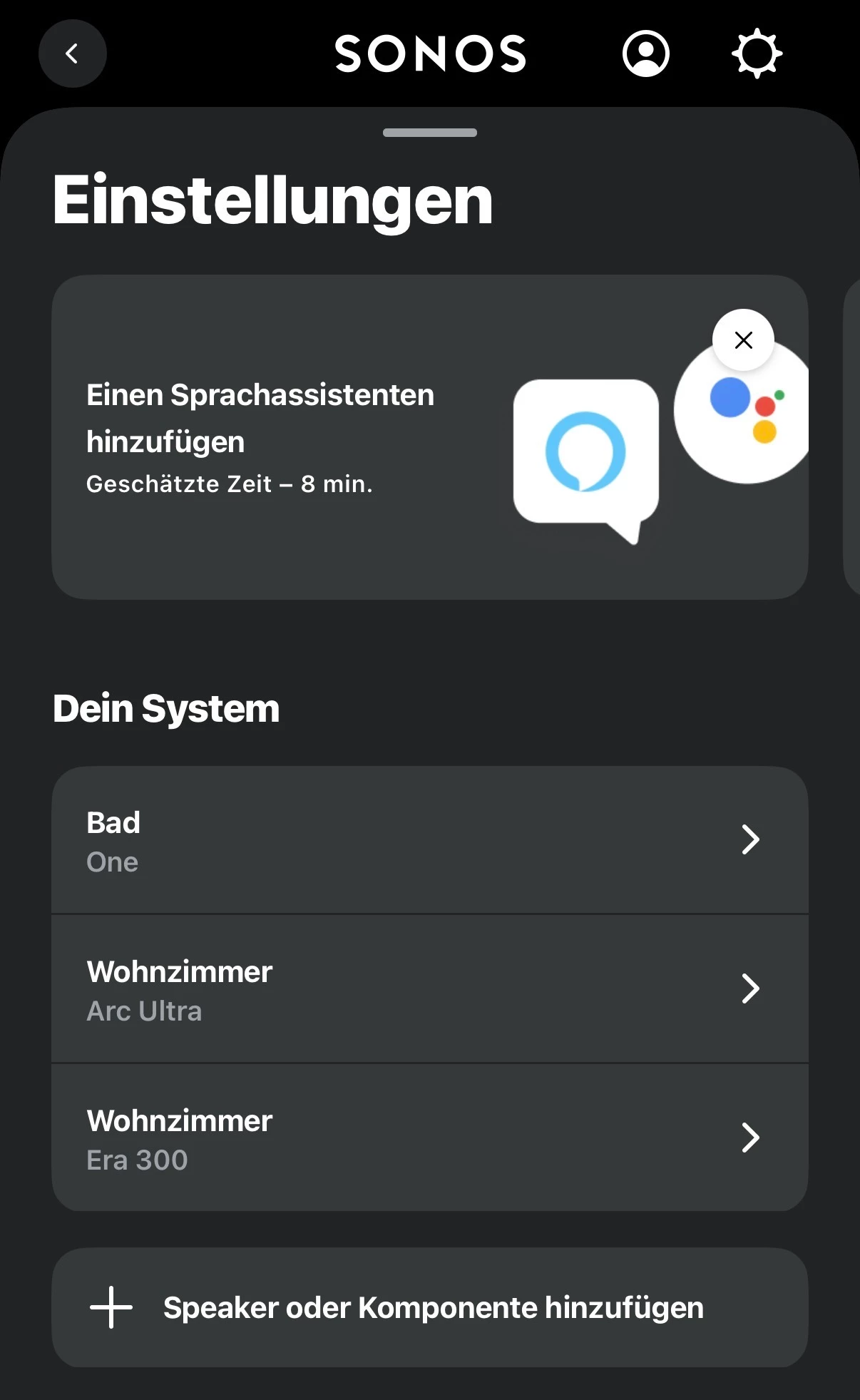This screenshot has height=1400, width=860.
Task: Open the account profile icon
Action: (645, 53)
